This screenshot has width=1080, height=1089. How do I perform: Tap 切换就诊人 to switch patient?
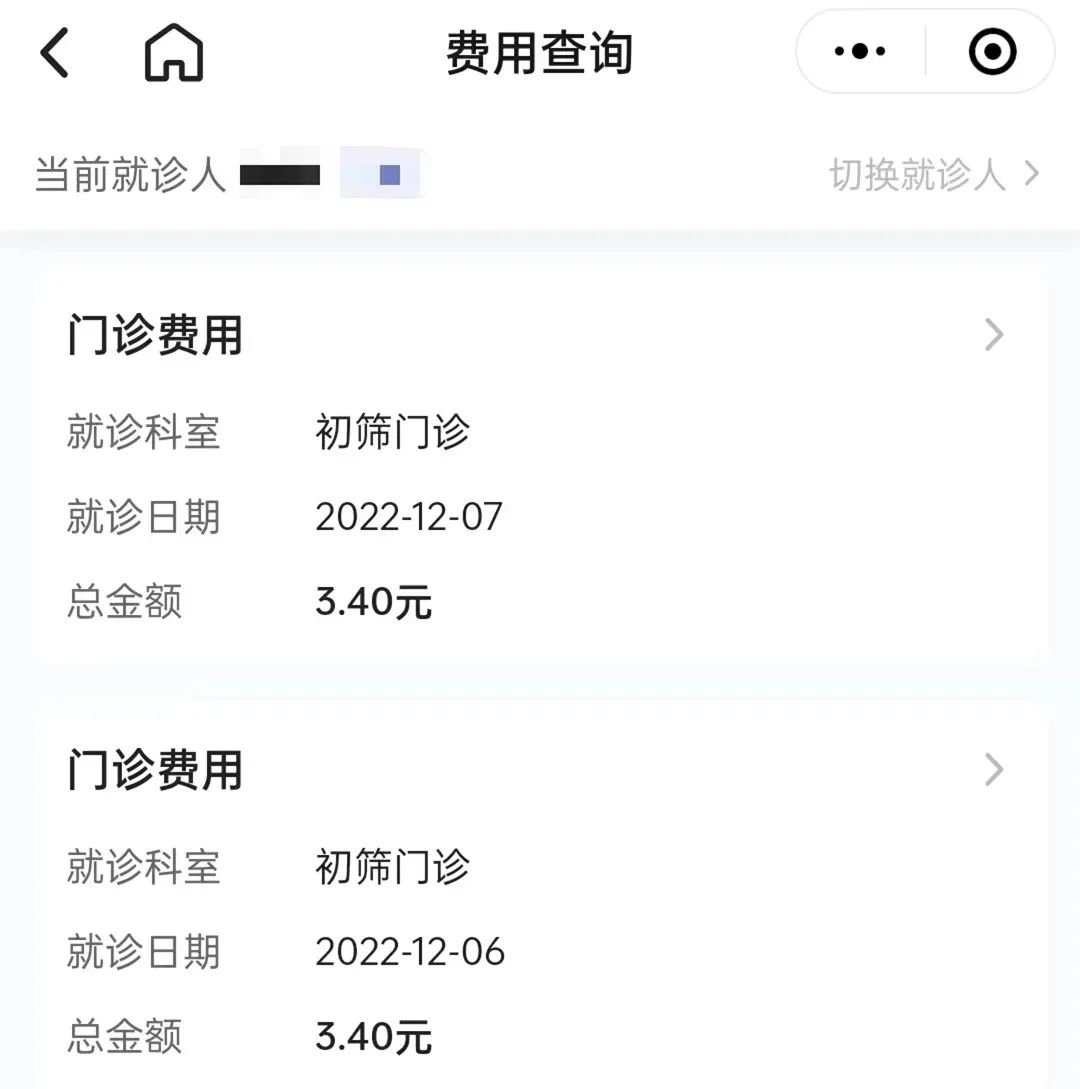click(x=933, y=175)
